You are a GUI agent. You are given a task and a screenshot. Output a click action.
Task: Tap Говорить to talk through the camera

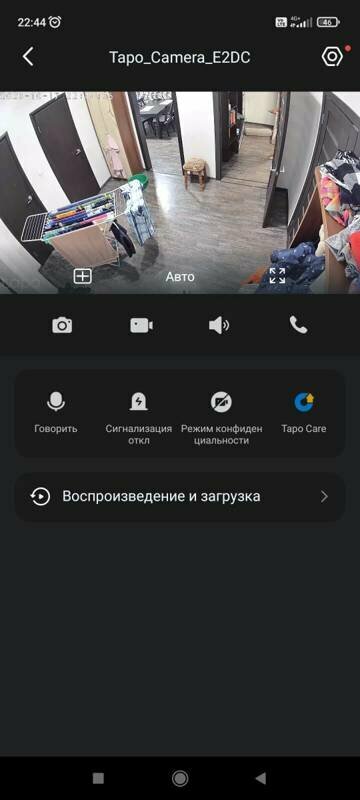[56, 413]
